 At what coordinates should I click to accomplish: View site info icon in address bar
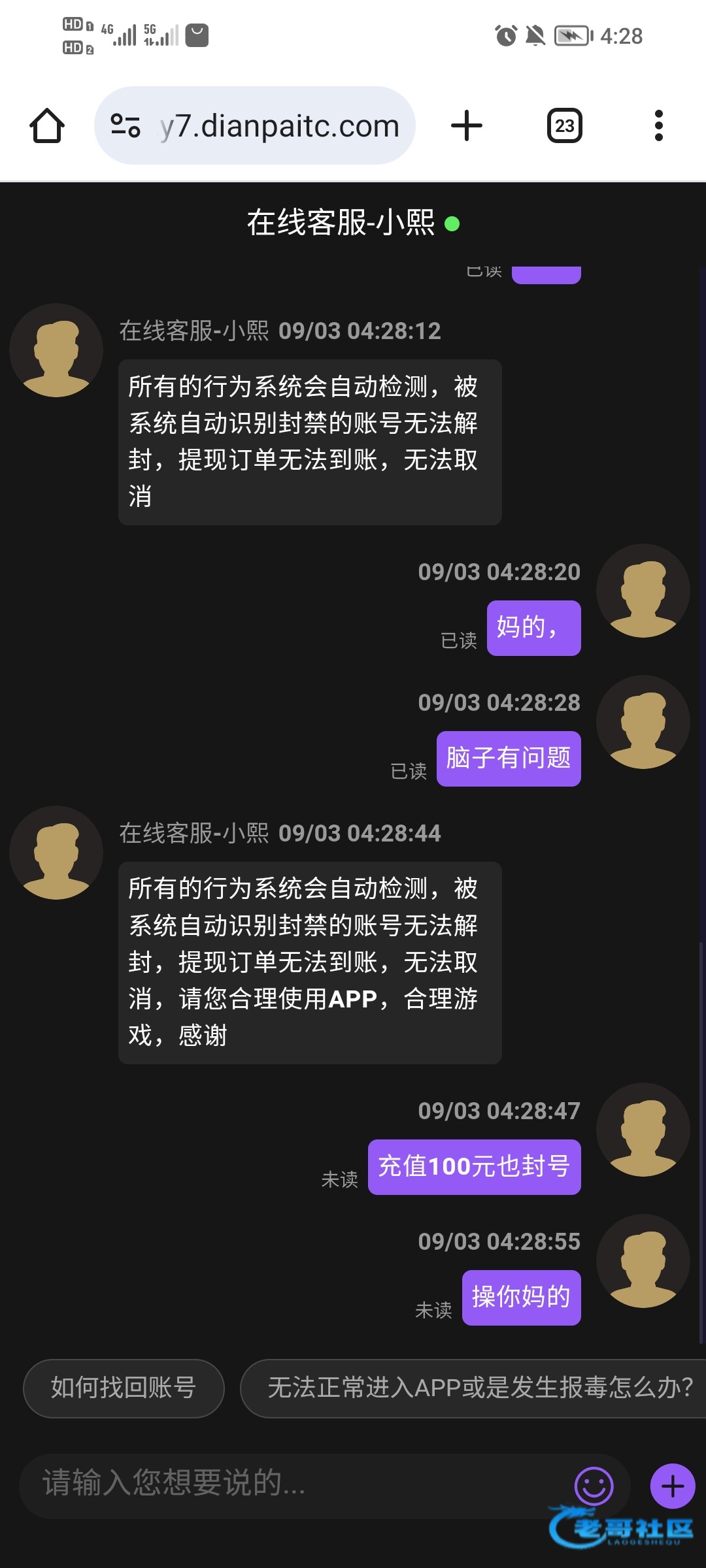click(126, 125)
